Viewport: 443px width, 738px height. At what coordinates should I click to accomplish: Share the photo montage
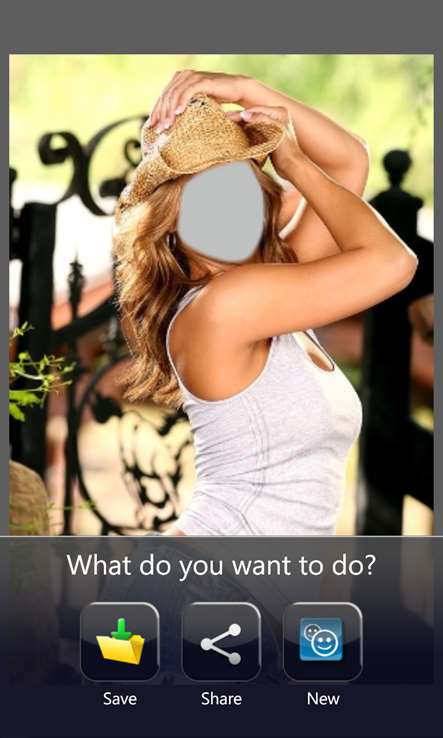coord(221,642)
